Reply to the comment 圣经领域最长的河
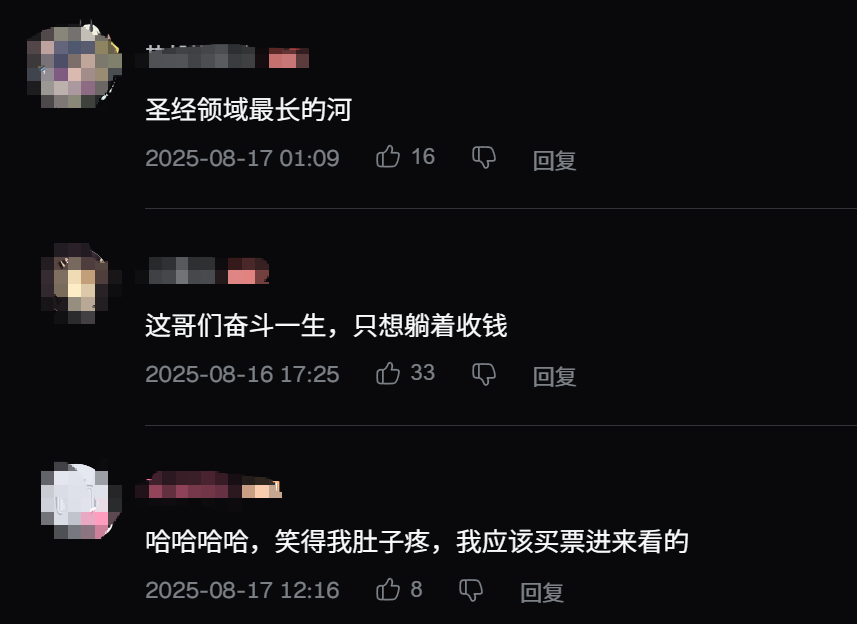 [x=554, y=160]
